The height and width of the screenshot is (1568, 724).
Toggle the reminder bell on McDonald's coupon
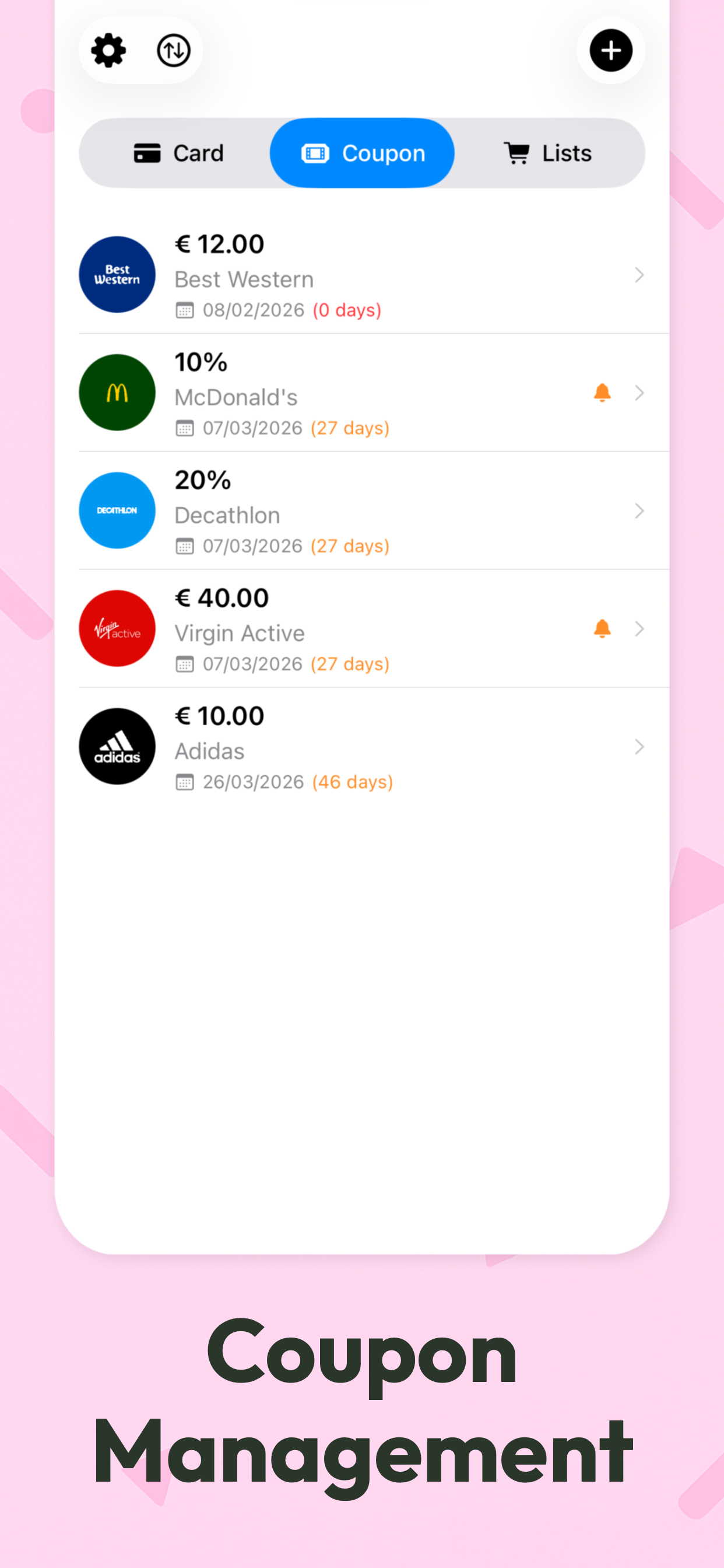coord(602,393)
